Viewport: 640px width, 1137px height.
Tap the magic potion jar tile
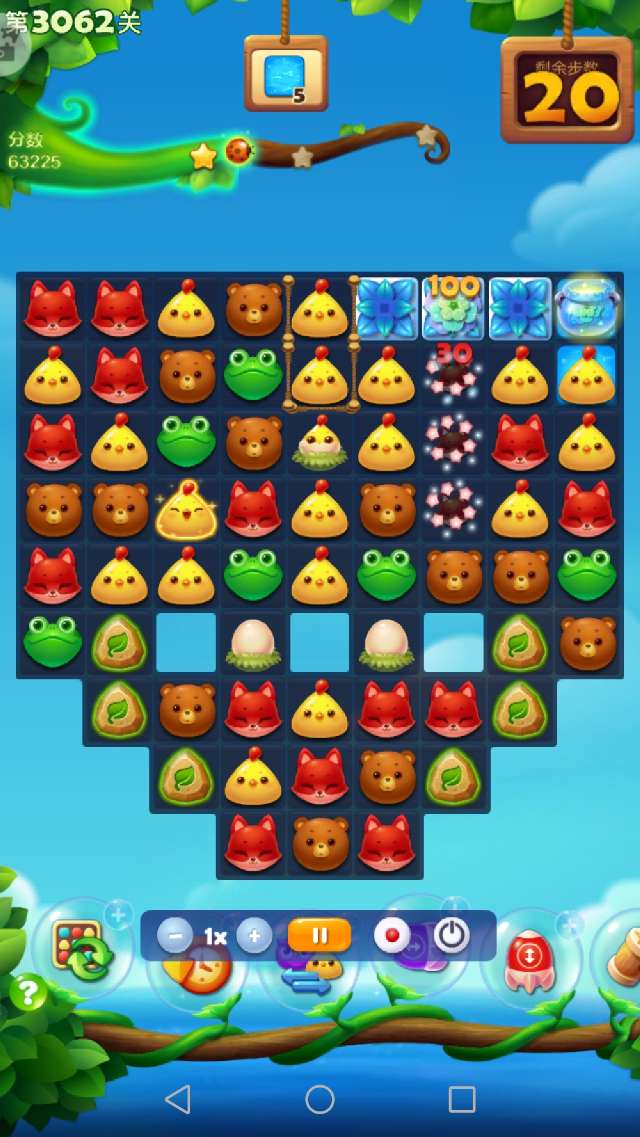(586, 308)
